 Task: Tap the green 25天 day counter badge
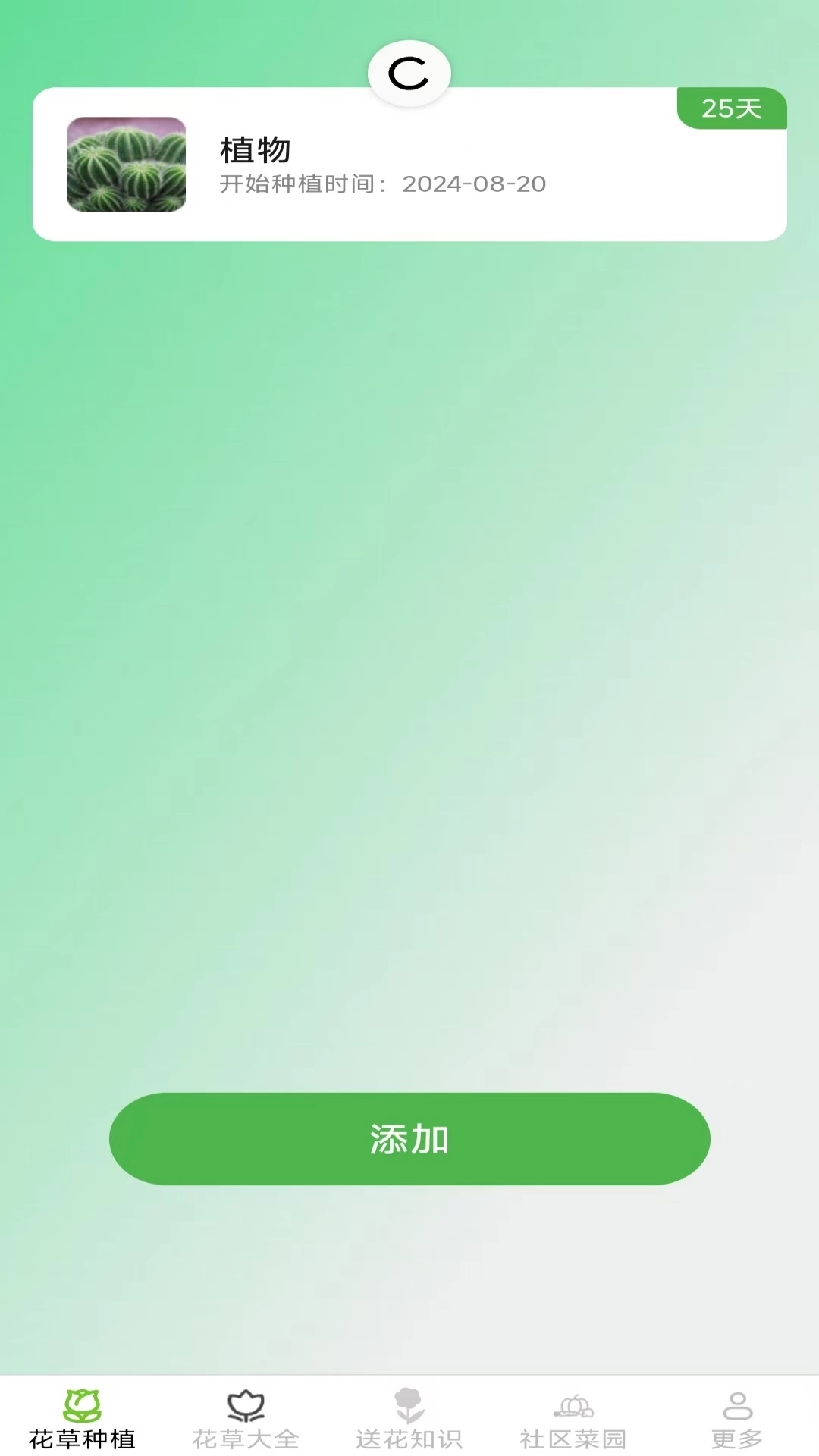pos(730,108)
